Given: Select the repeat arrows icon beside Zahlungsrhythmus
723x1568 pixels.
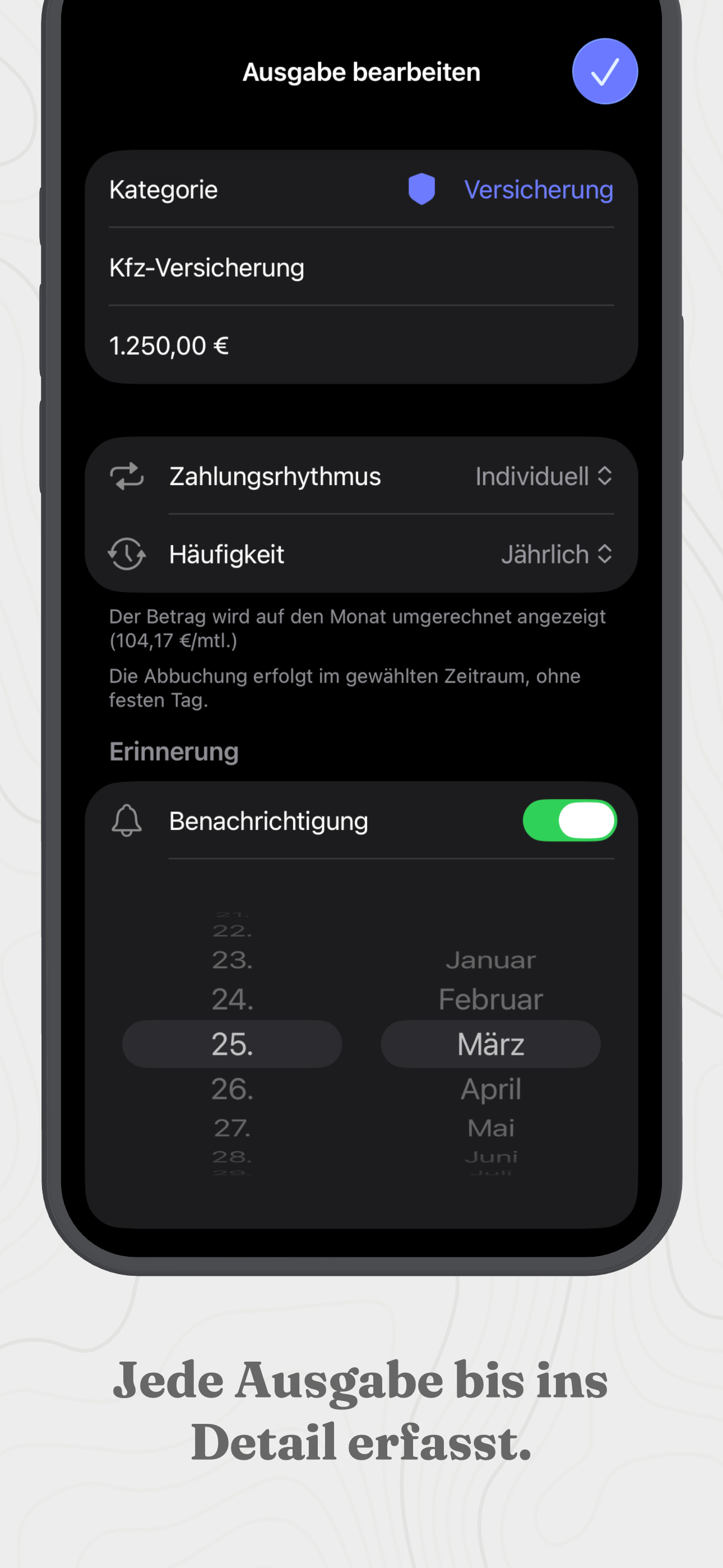Looking at the screenshot, I should click(127, 476).
